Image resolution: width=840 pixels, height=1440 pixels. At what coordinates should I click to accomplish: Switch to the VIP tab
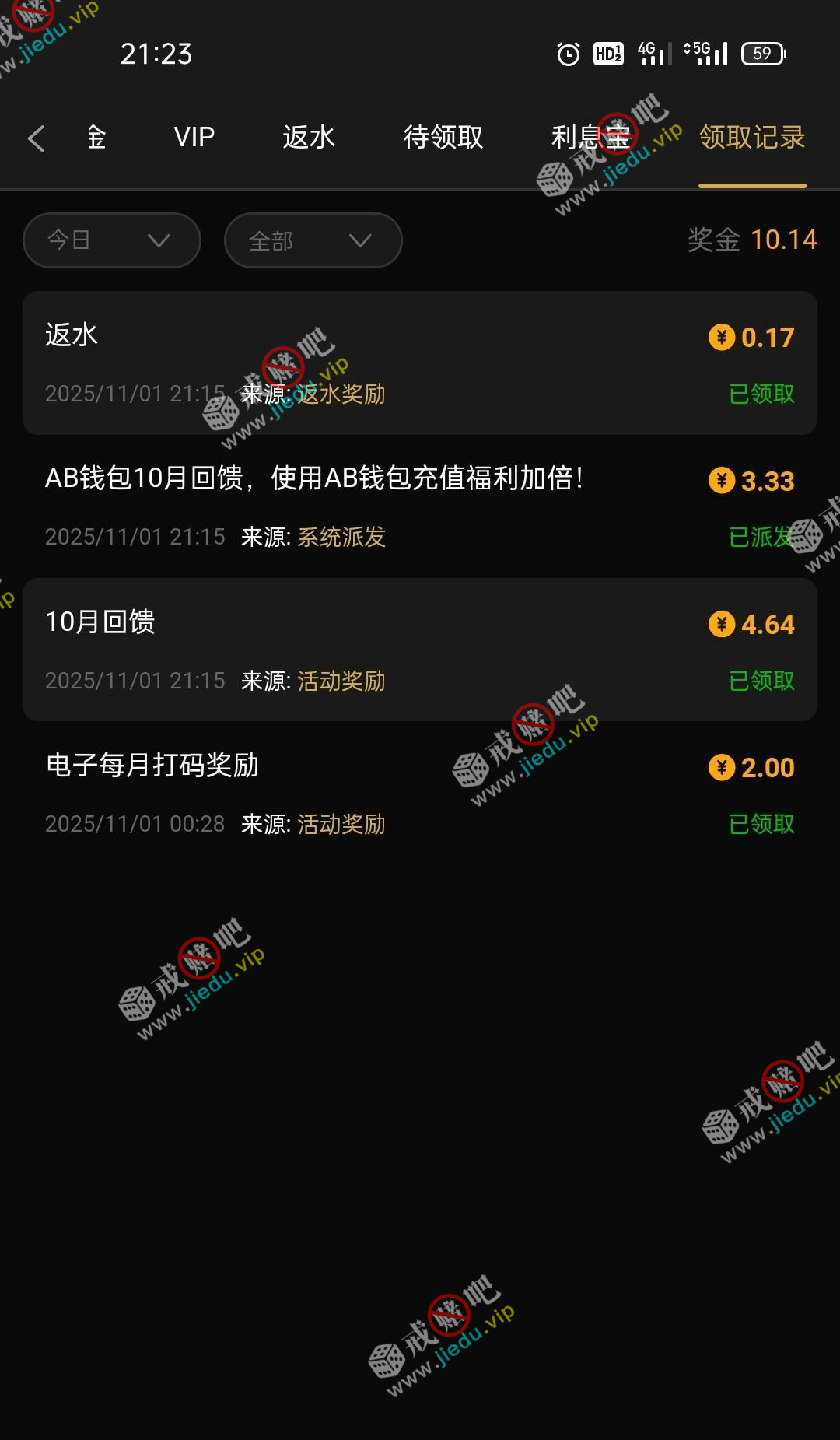(194, 138)
